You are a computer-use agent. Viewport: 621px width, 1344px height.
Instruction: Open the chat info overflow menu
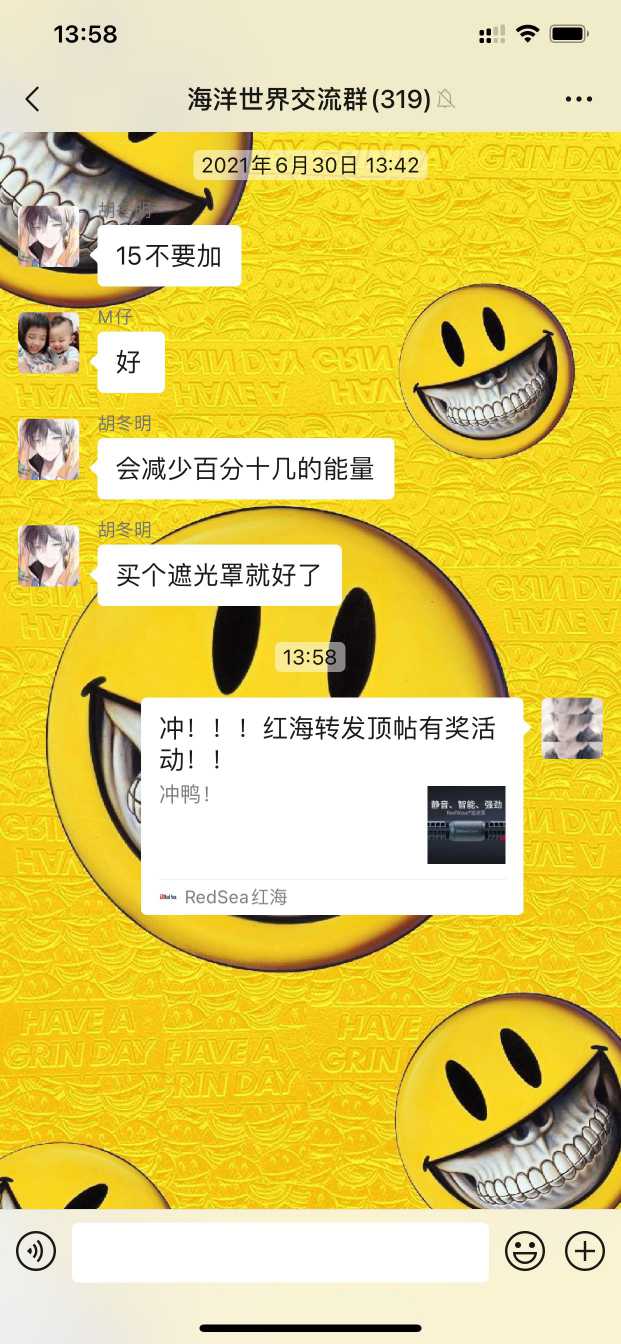click(x=579, y=99)
